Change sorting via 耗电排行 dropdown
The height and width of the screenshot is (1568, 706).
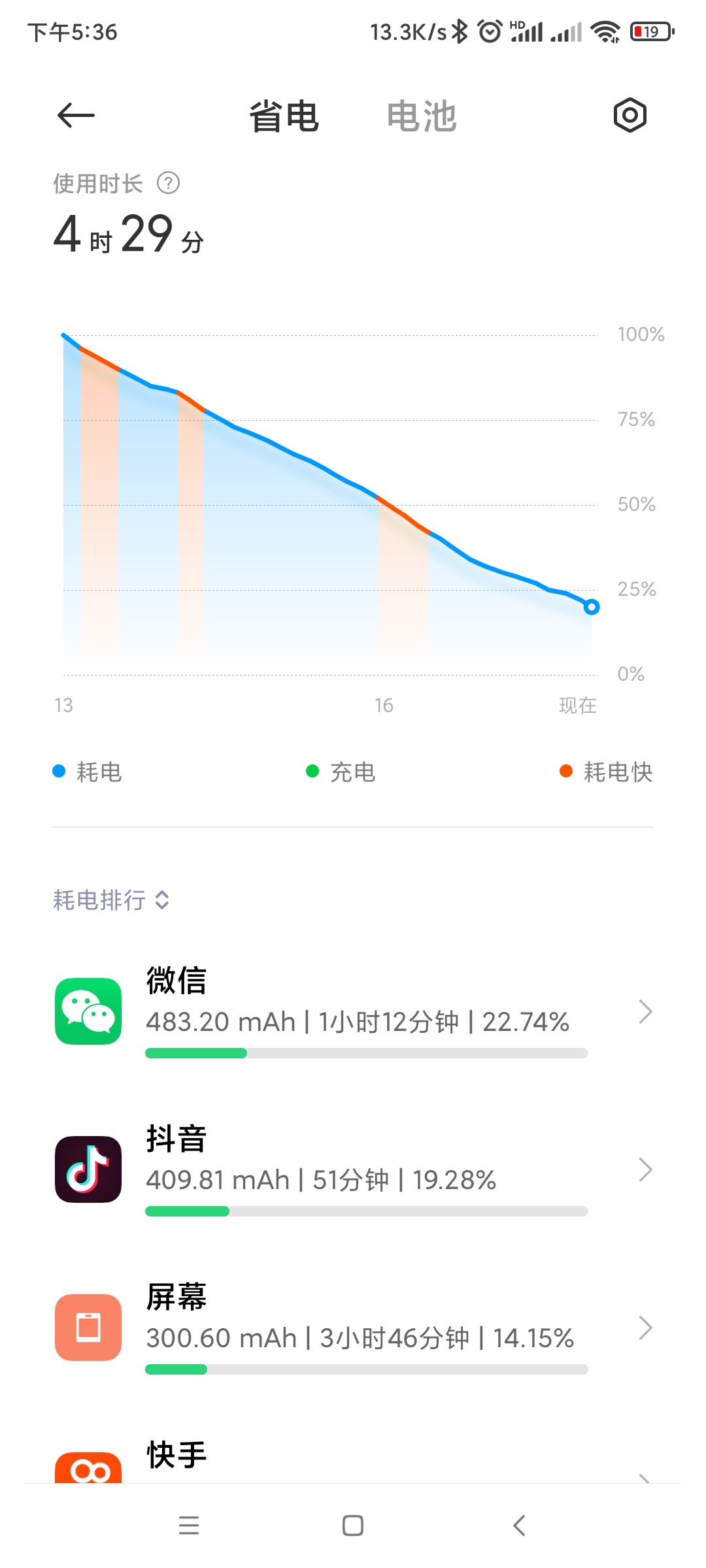[x=111, y=900]
